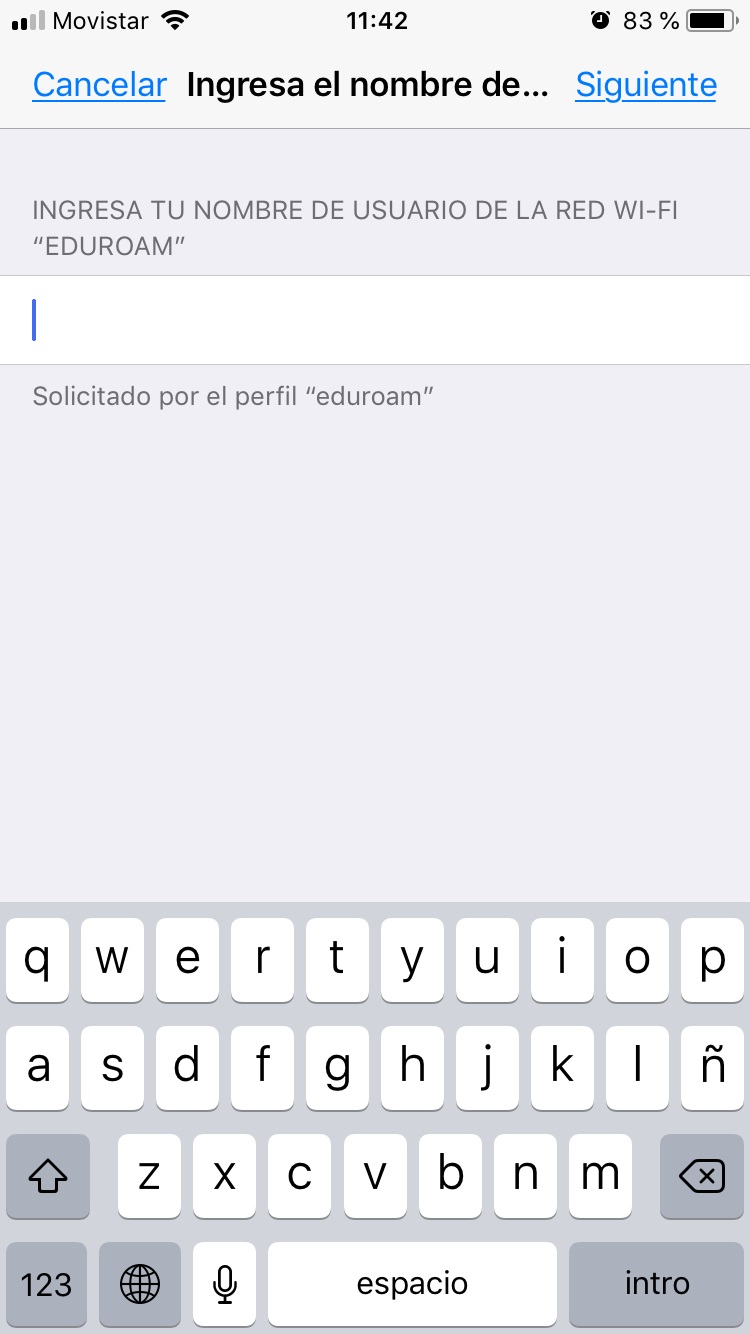Viewport: 750px width, 1334px height.
Task: Tap the intro key on the keyboard
Action: point(657,1284)
